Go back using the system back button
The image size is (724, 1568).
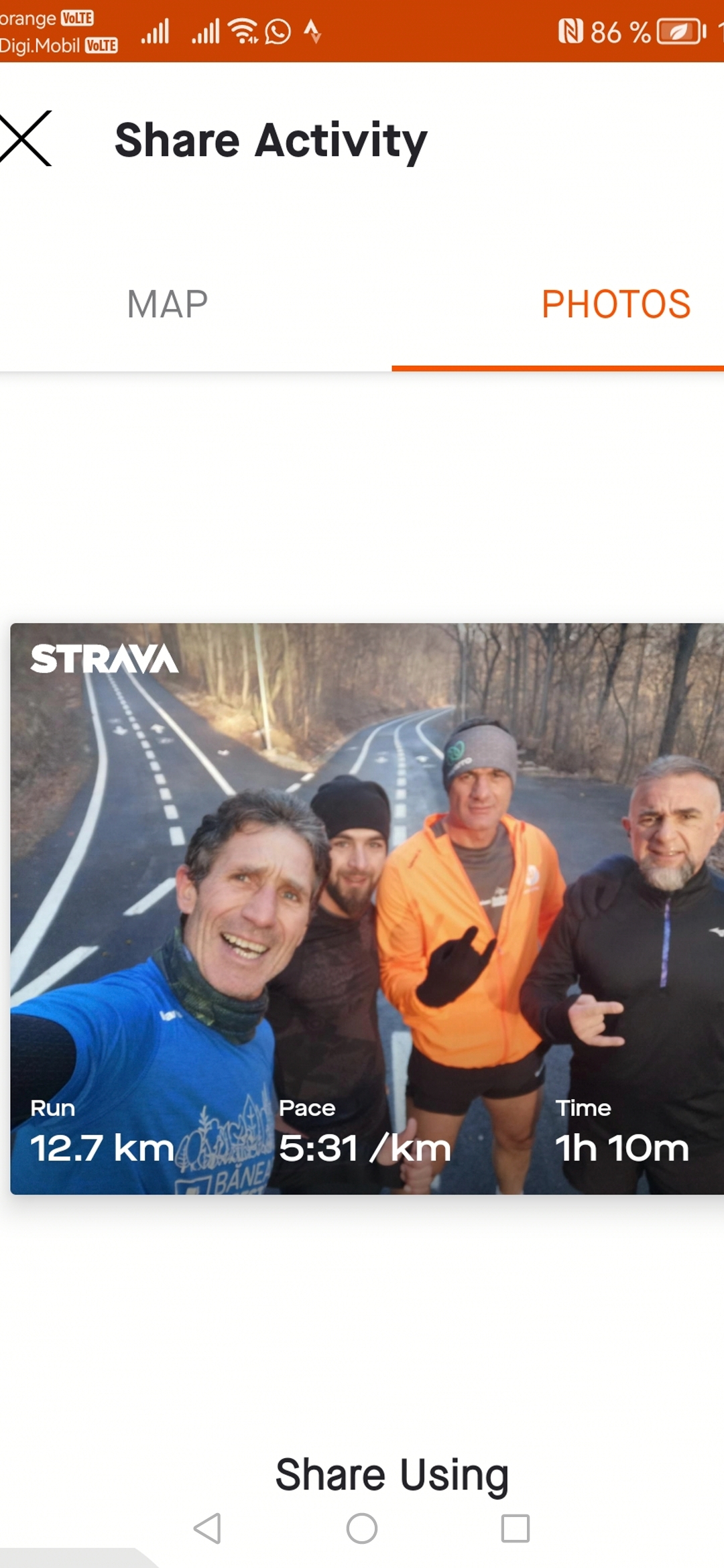(x=207, y=1528)
